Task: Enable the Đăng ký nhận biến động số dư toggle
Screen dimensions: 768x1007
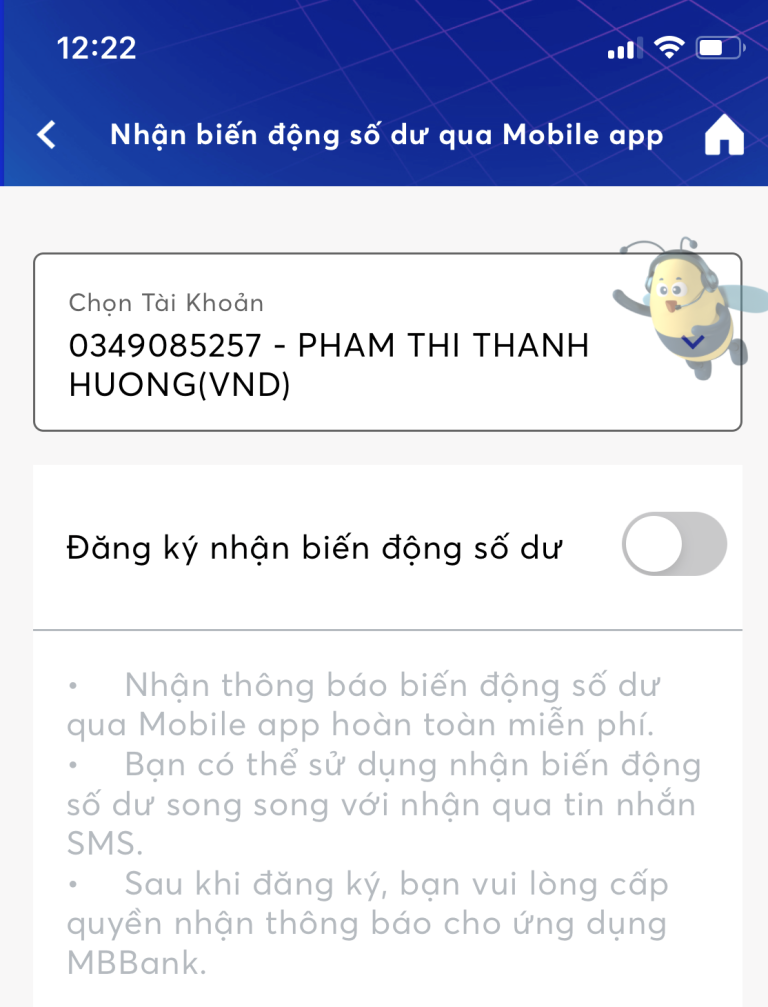Action: [674, 544]
